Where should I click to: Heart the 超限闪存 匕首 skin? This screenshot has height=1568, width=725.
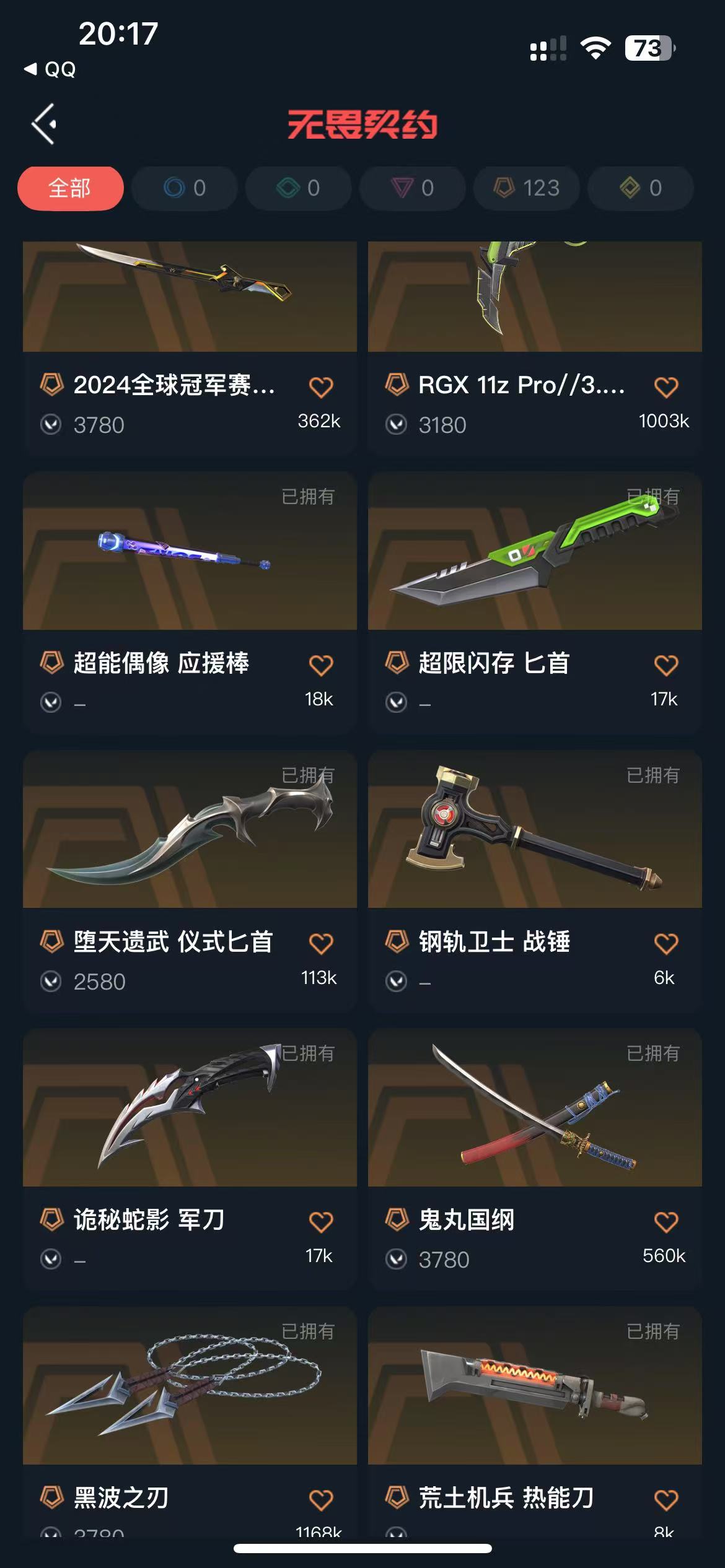pyautogui.click(x=666, y=665)
